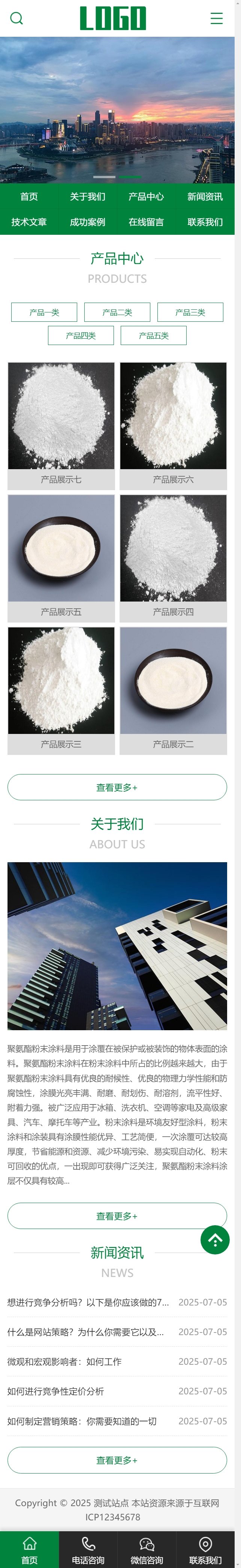The height and width of the screenshot is (1568, 241).
Task: Select the 产品五类 category
Action: [x=154, y=335]
